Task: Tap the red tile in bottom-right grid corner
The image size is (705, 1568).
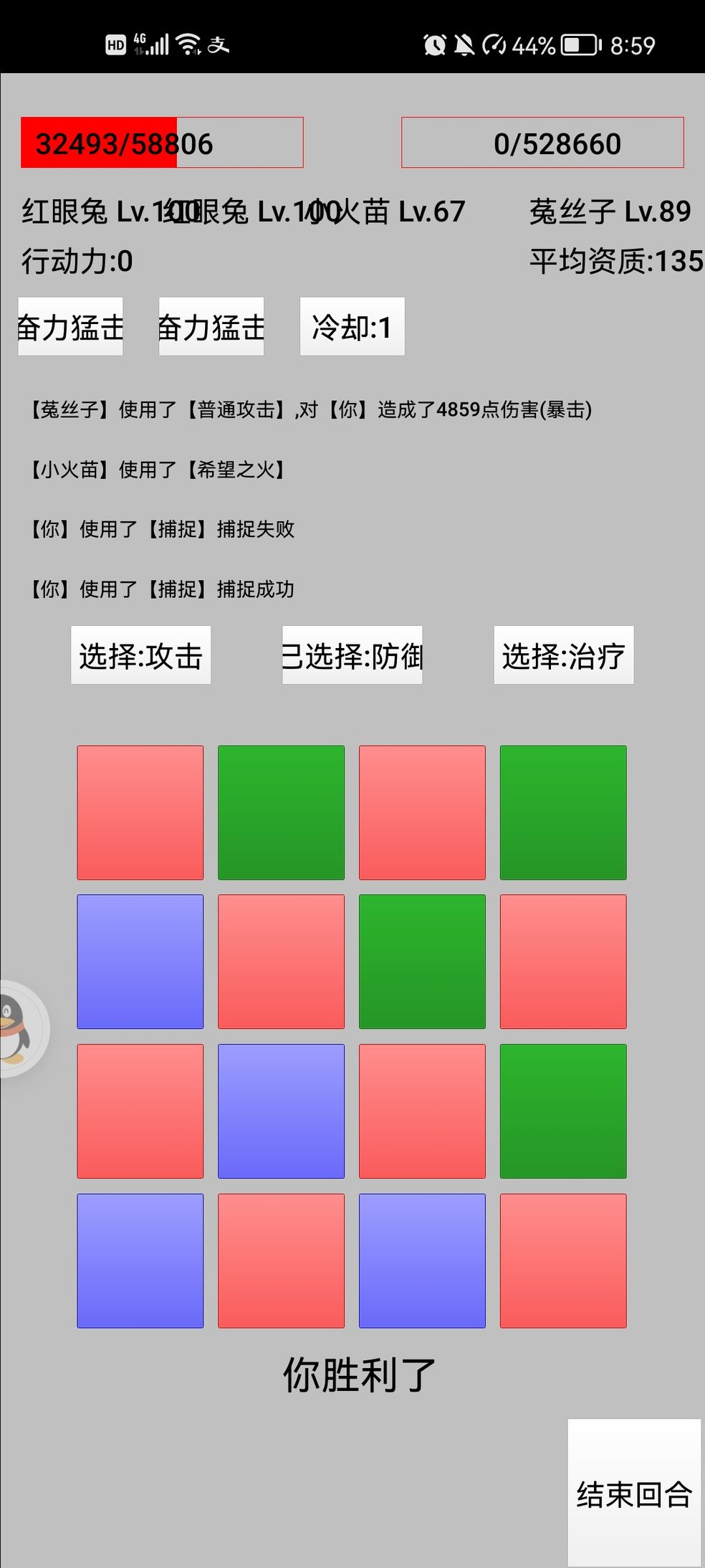Action: coord(562,1258)
